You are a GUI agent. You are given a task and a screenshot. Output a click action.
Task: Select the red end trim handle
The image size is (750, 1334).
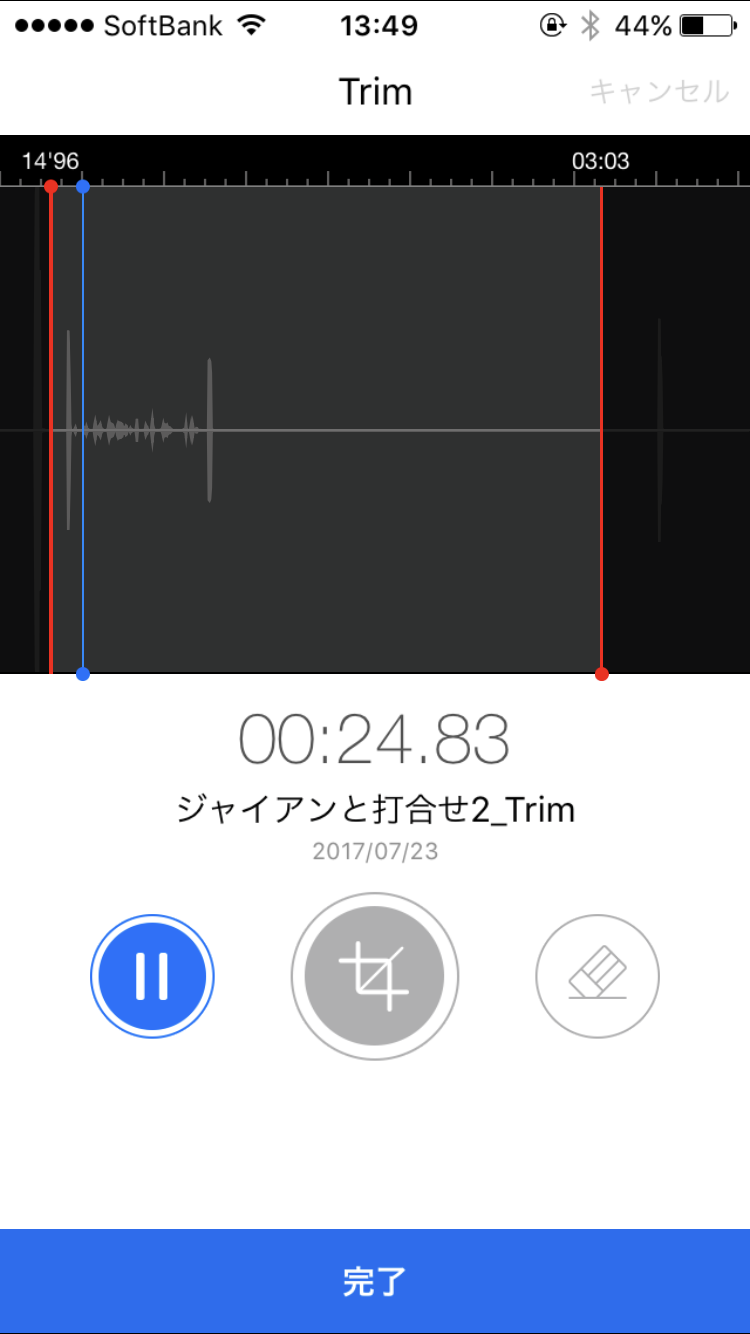(601, 674)
